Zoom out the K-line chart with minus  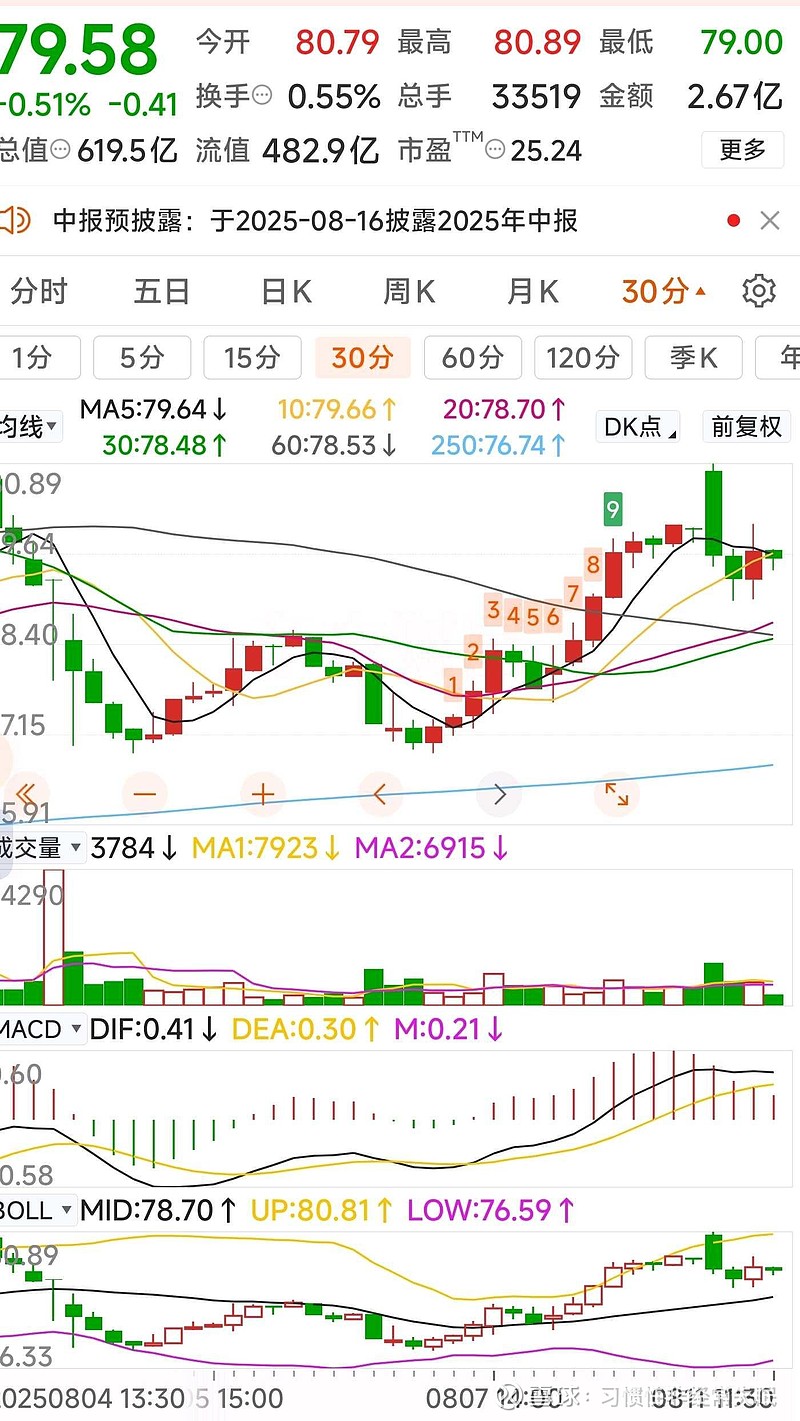pyautogui.click(x=145, y=795)
